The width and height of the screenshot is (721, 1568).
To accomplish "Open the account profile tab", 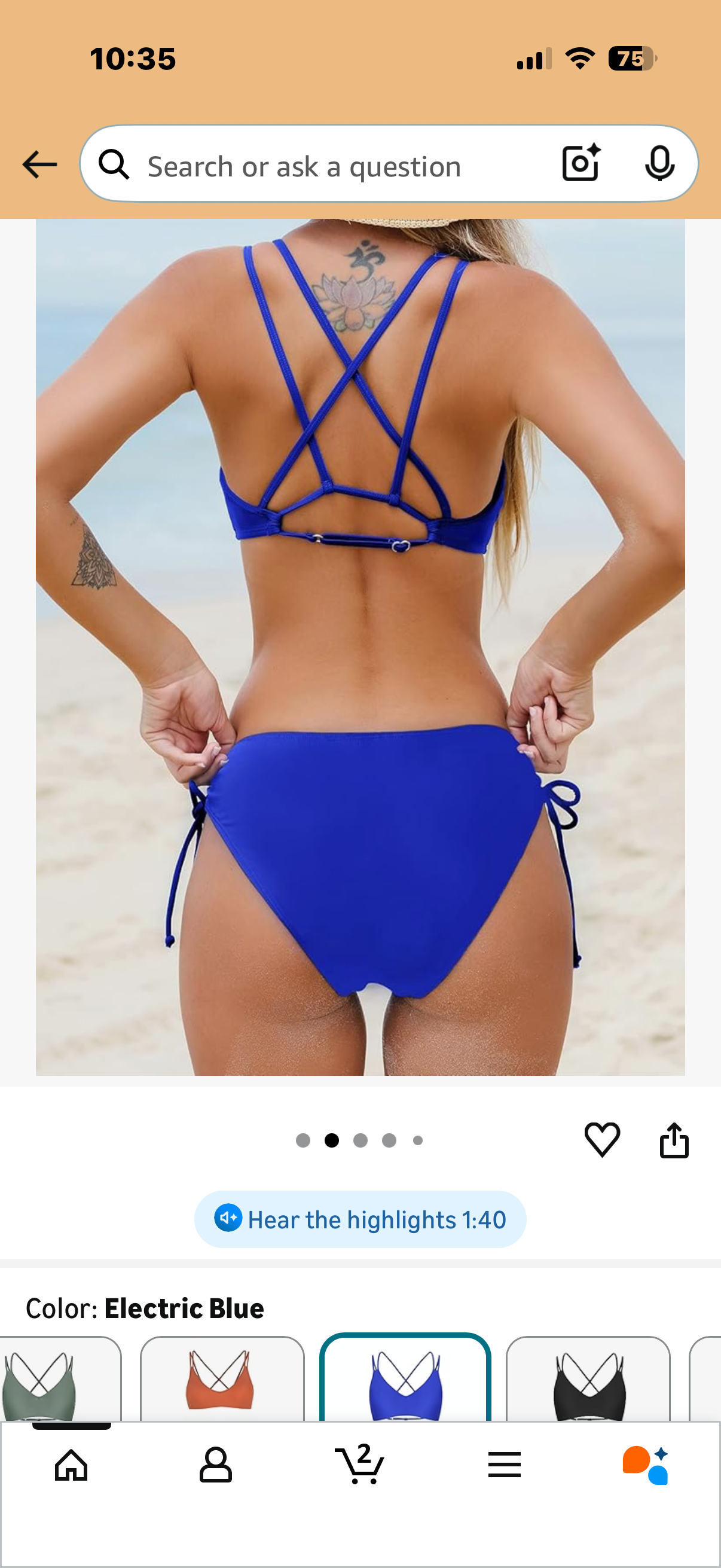I will point(215,1465).
